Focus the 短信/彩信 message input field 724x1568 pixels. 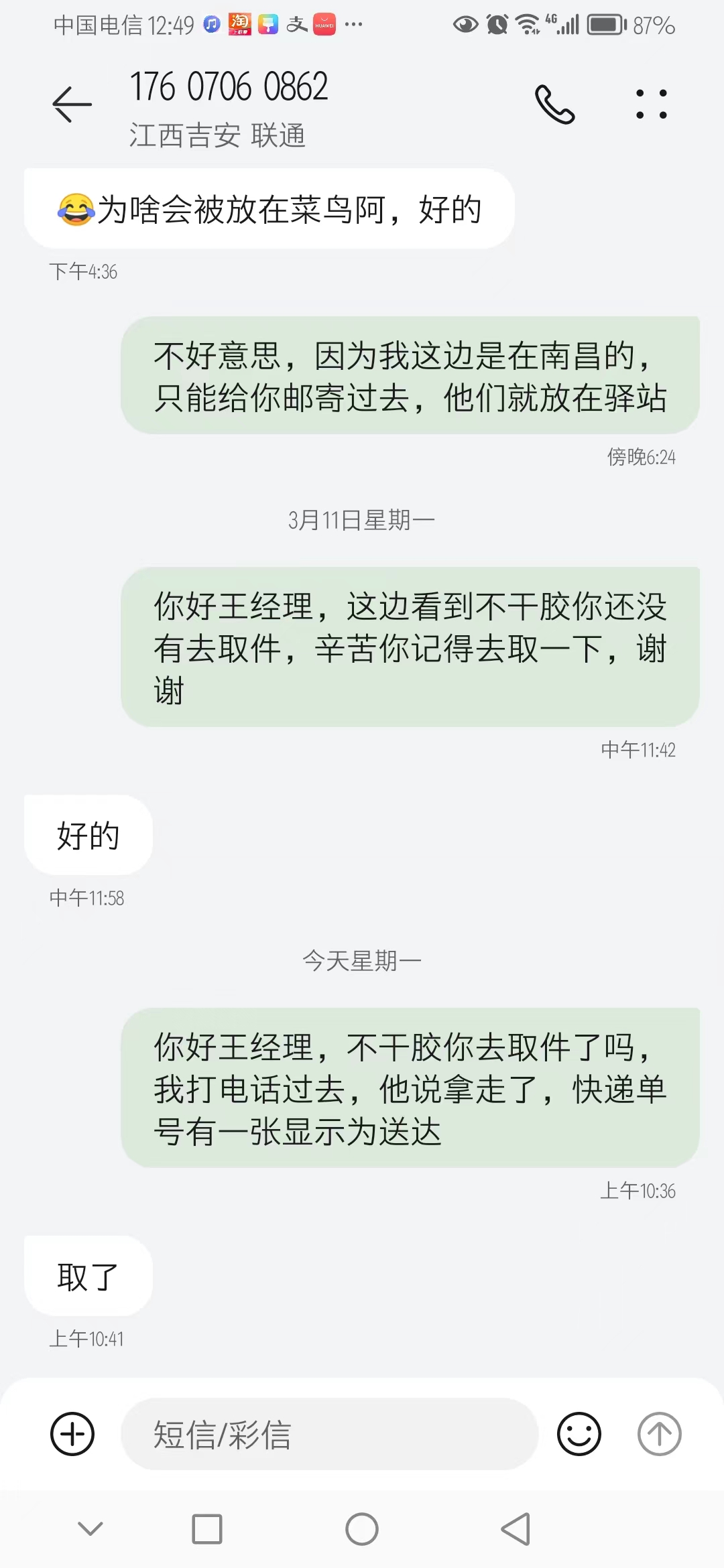[329, 1434]
